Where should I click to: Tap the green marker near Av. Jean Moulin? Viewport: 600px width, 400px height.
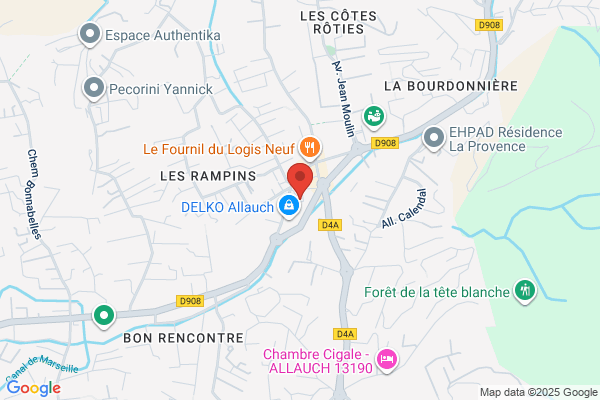(374, 117)
